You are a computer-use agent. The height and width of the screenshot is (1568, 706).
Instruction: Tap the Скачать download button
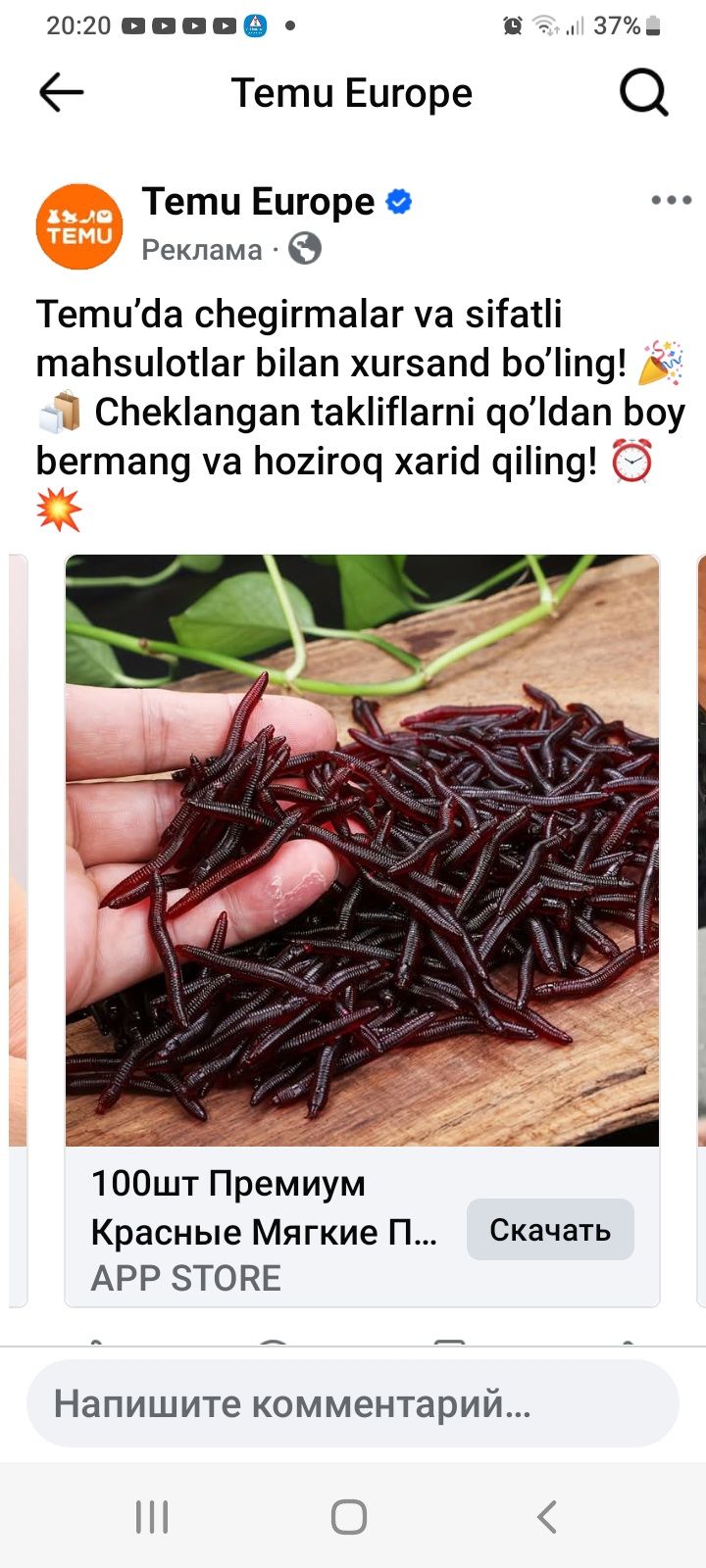coord(549,1229)
